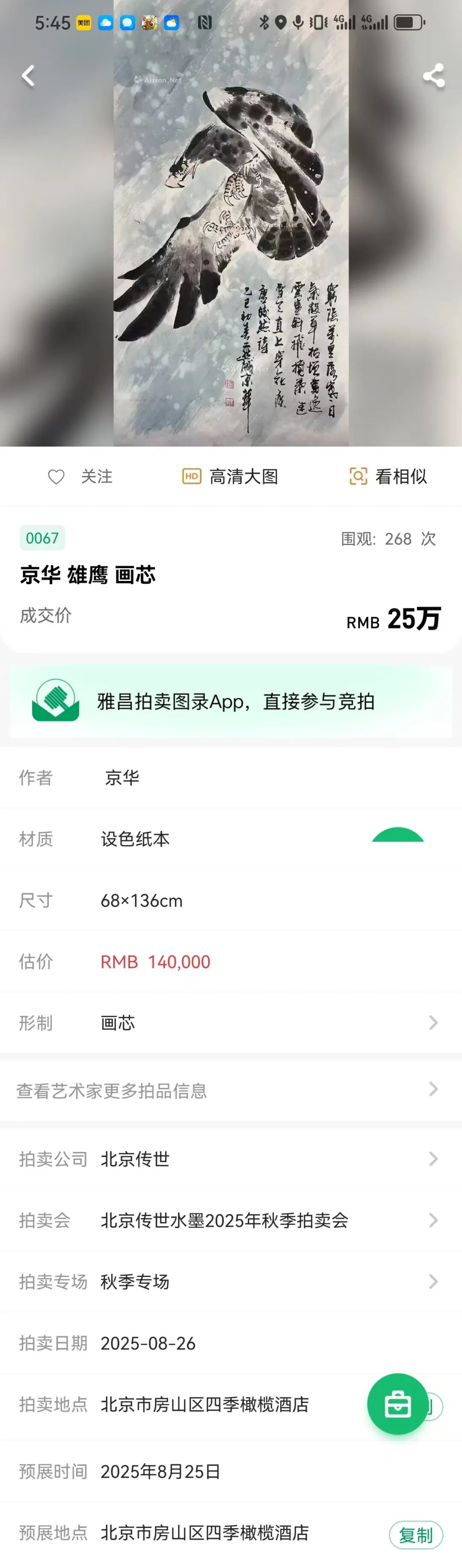Open the 形制 画芯 row
Viewport: 462px width, 1568px height.
click(231, 1023)
